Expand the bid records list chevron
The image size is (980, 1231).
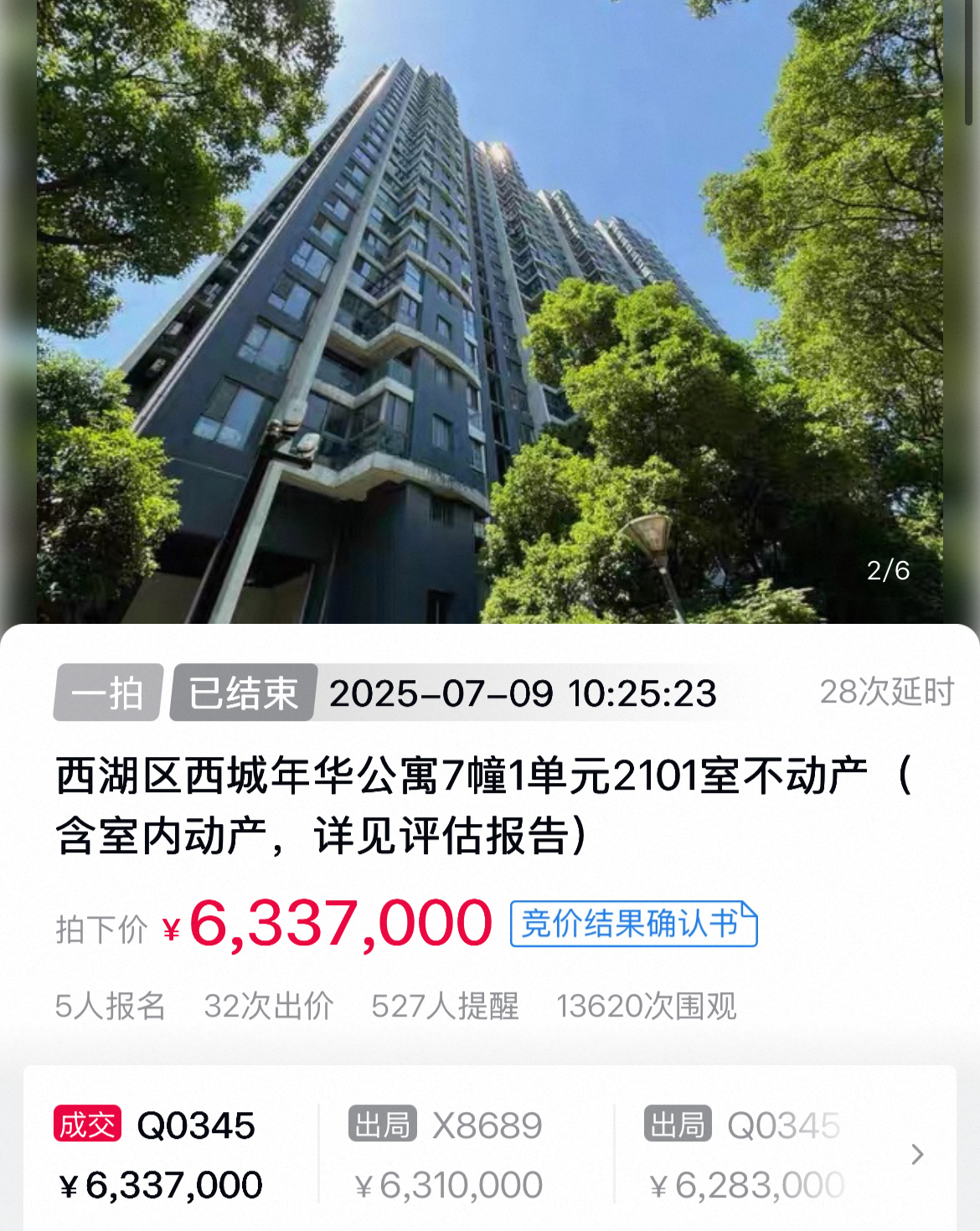tap(917, 1154)
